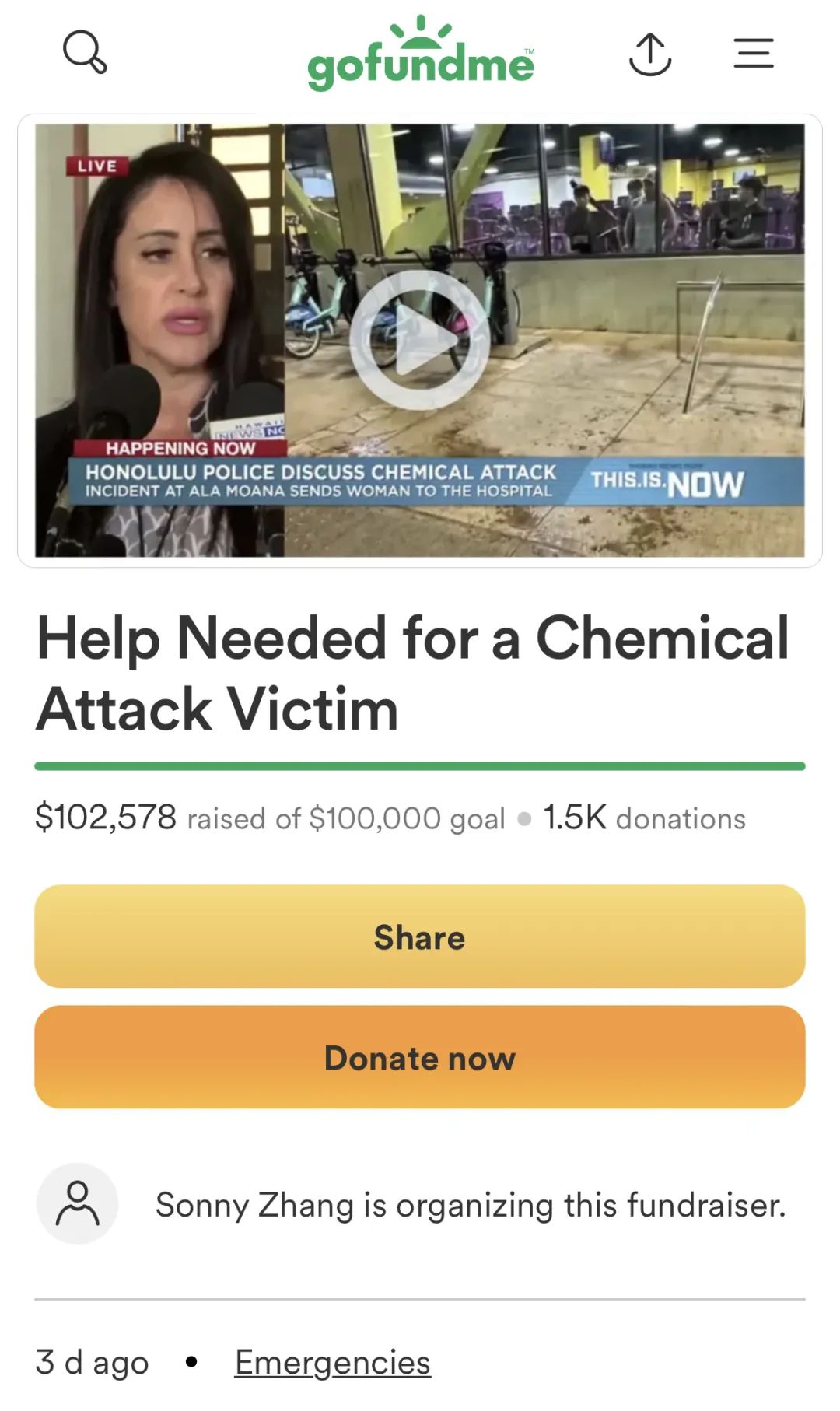Play the fundraiser news video
This screenshot has width=840, height=1411.
click(x=420, y=340)
